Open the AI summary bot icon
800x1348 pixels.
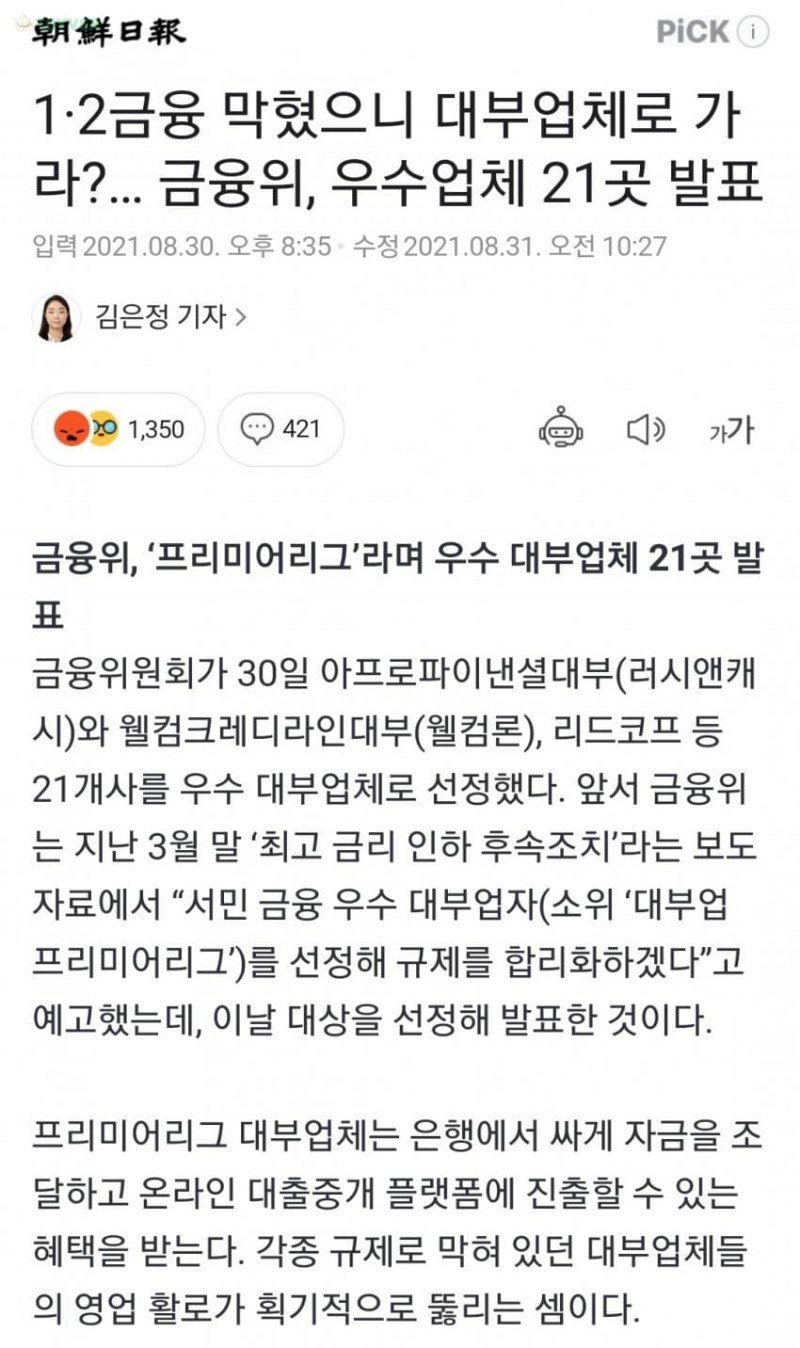click(x=561, y=430)
